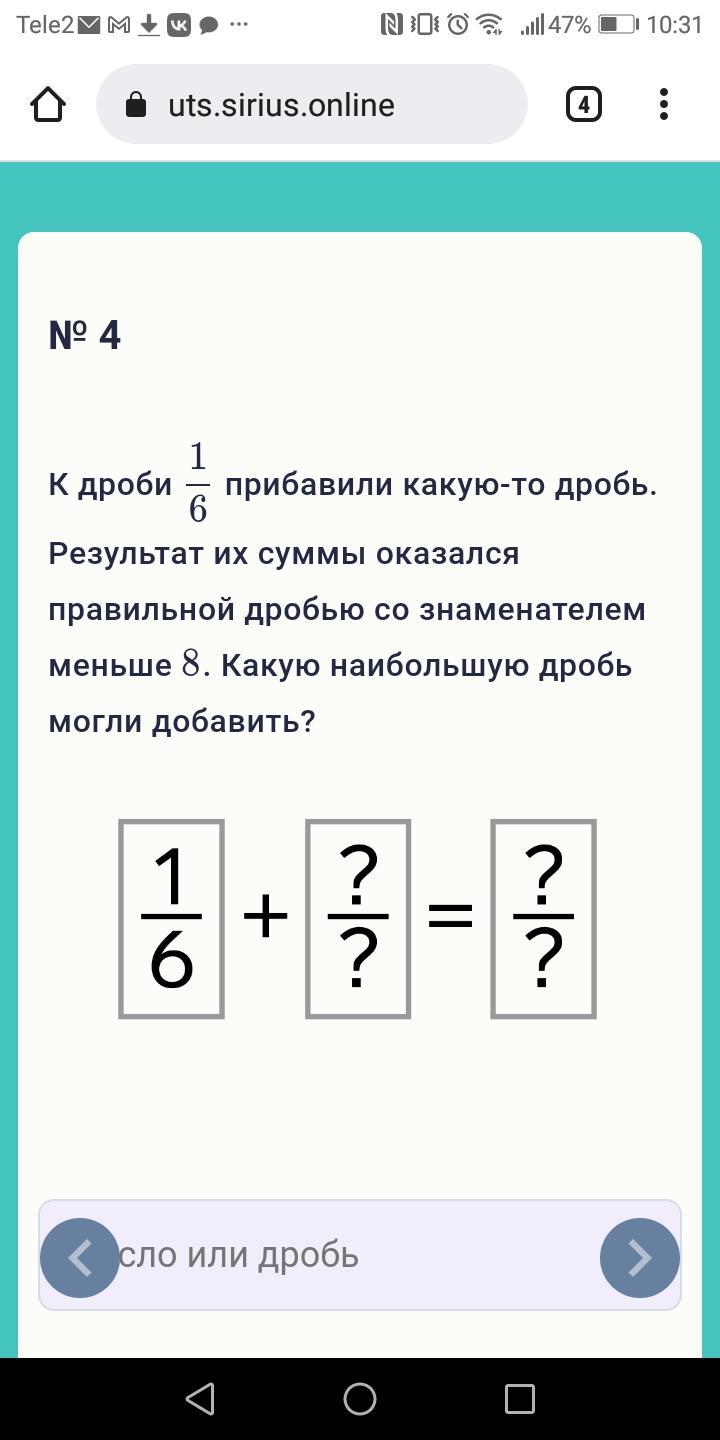Go to the previous question
Viewport: 720px width, 1440px height.
pos(80,1257)
